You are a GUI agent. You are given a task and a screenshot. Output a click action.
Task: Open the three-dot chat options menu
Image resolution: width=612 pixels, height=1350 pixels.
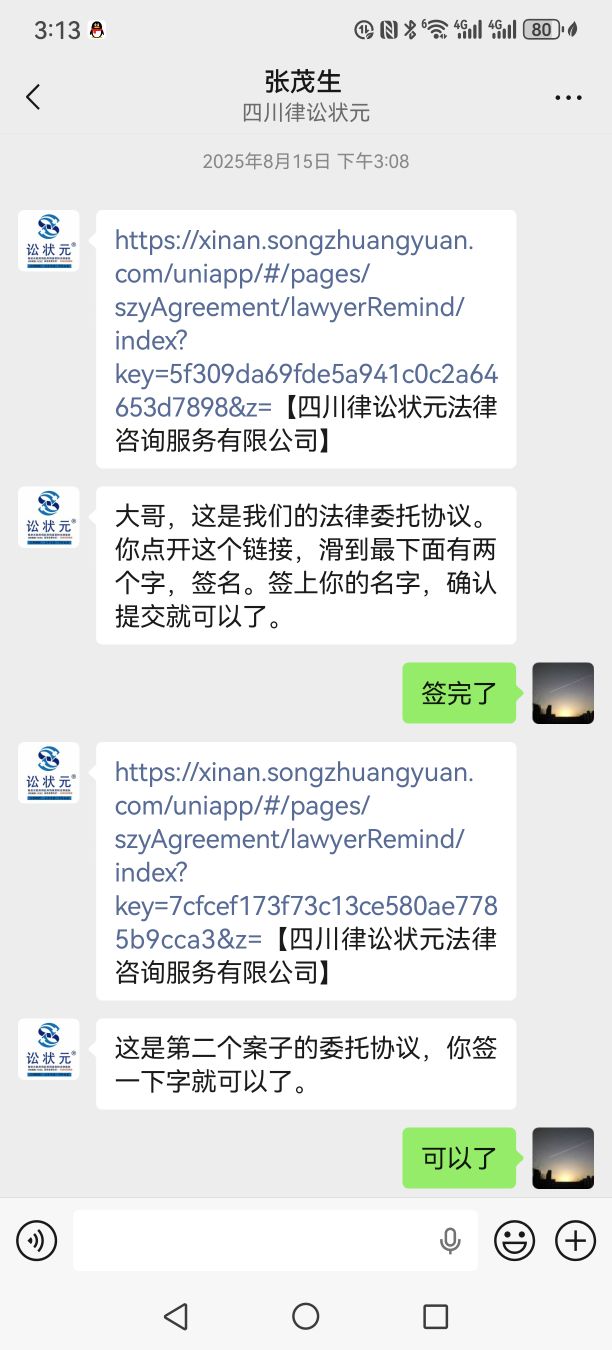568,97
